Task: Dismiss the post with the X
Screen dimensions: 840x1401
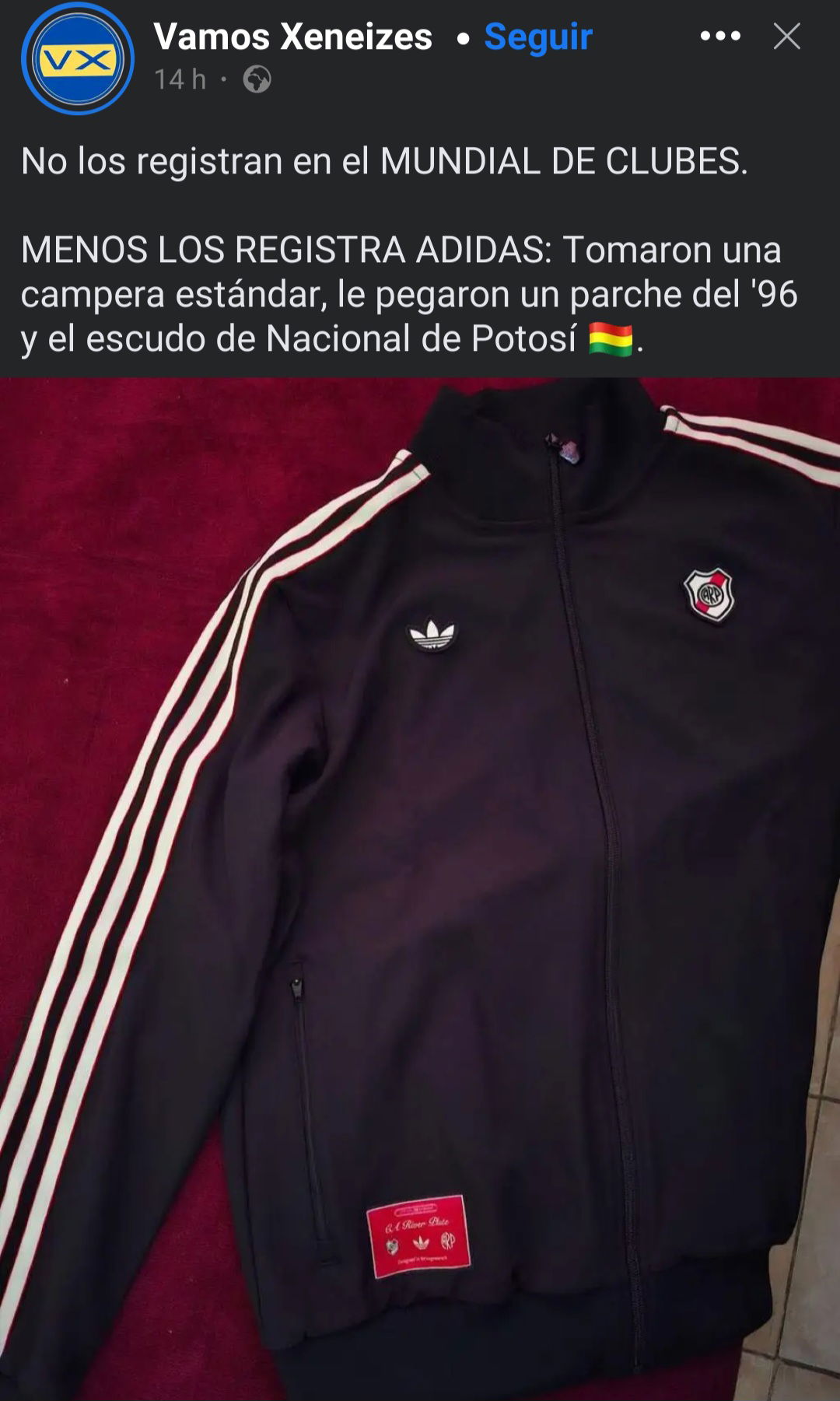Action: pyautogui.click(x=786, y=36)
